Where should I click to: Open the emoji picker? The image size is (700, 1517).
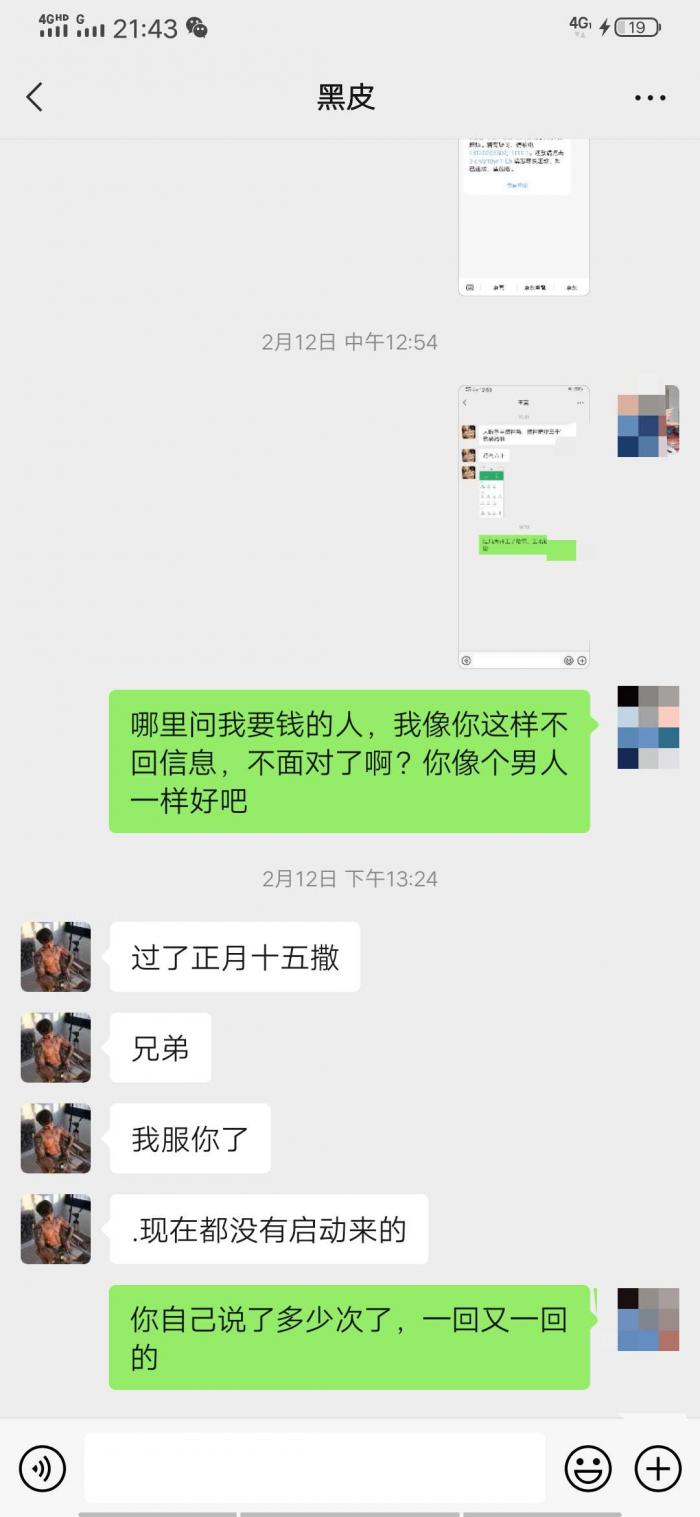[x=588, y=1468]
